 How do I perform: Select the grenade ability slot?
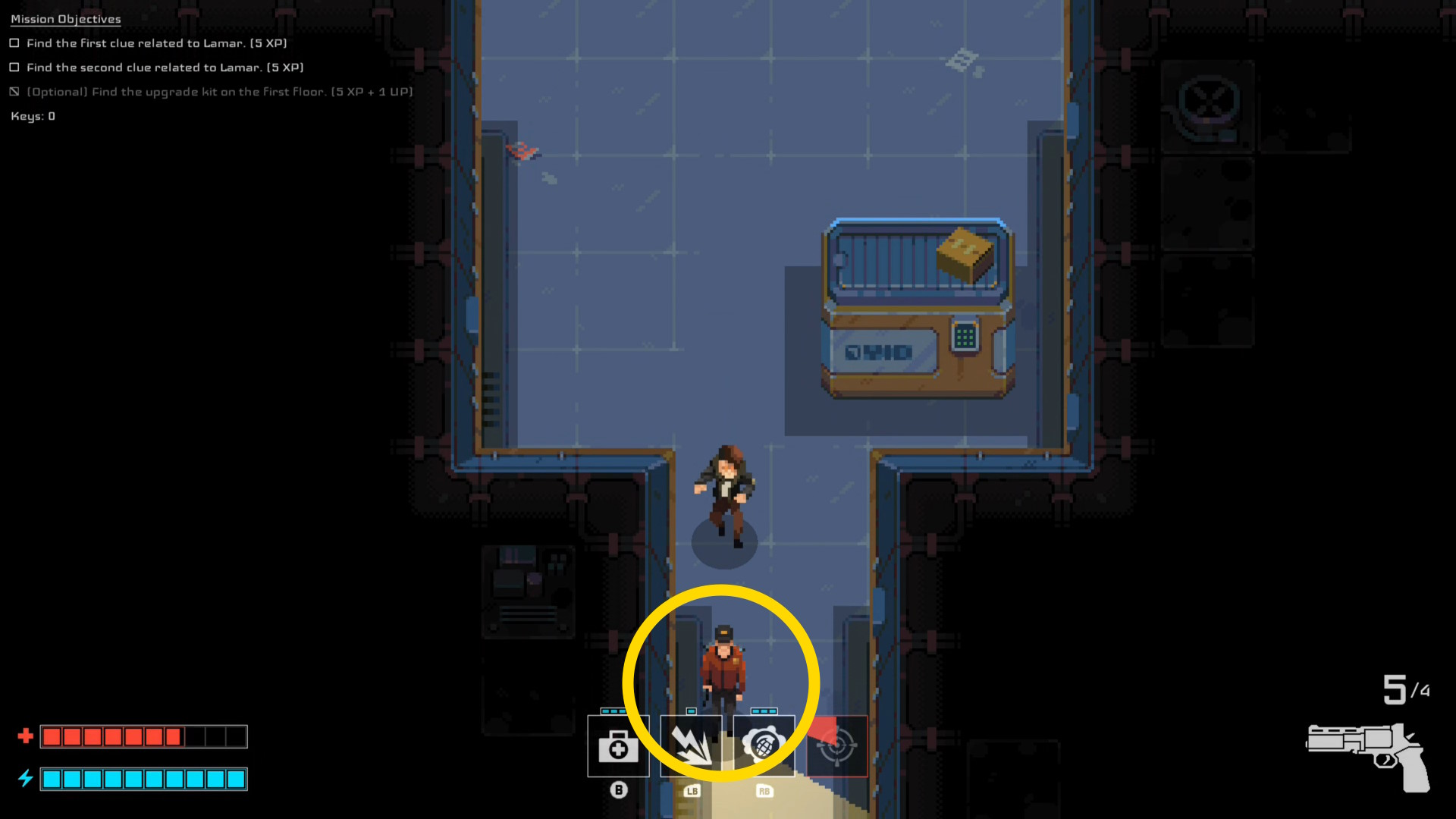764,746
